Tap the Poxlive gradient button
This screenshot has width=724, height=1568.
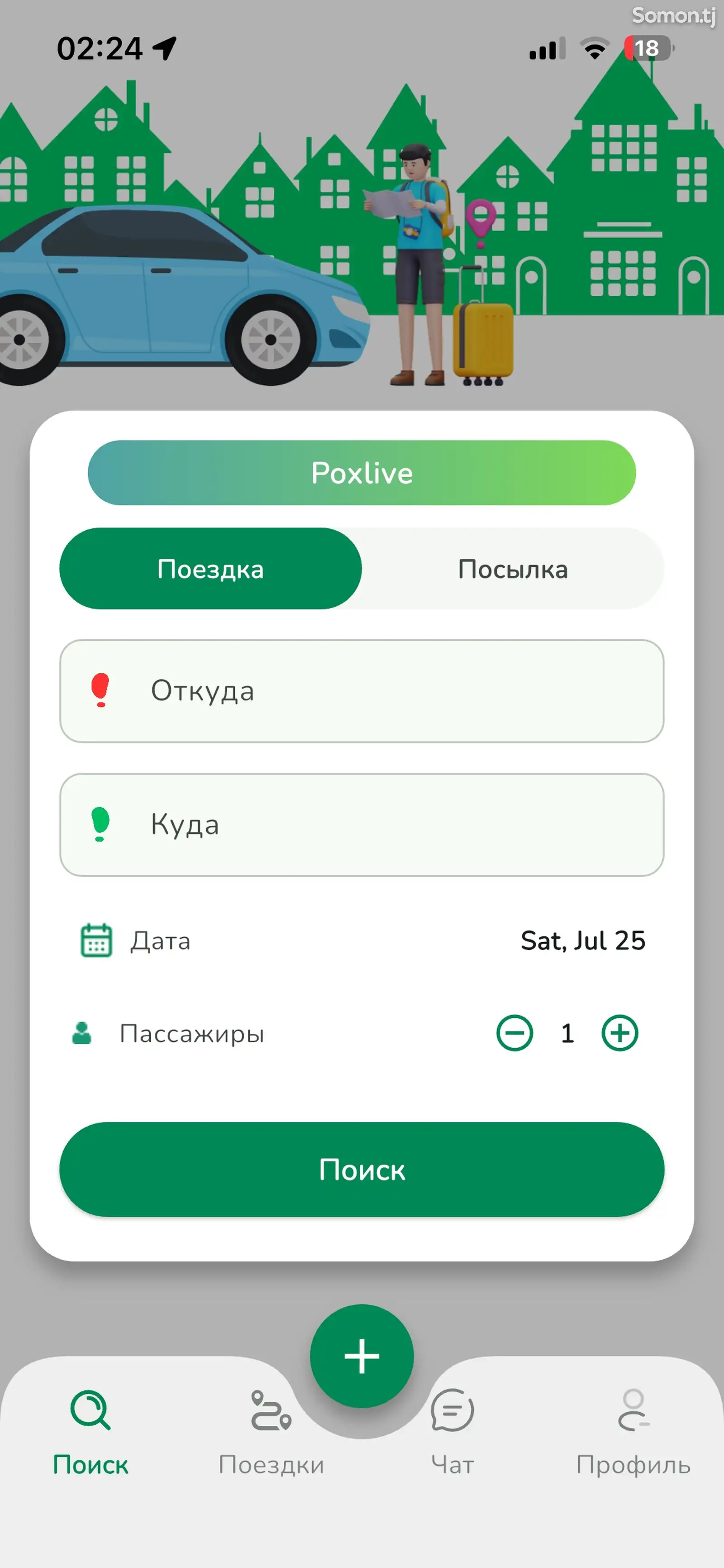click(362, 473)
